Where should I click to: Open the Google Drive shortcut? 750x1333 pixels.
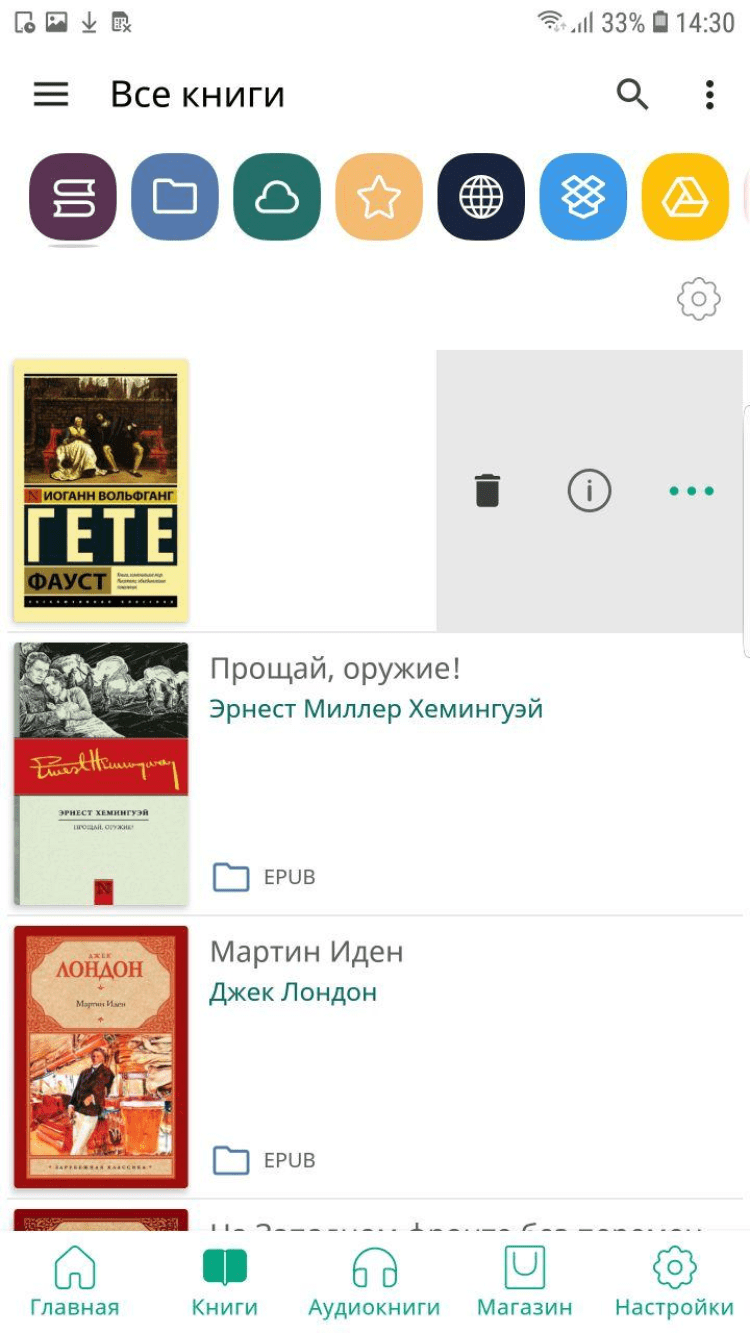pos(685,197)
